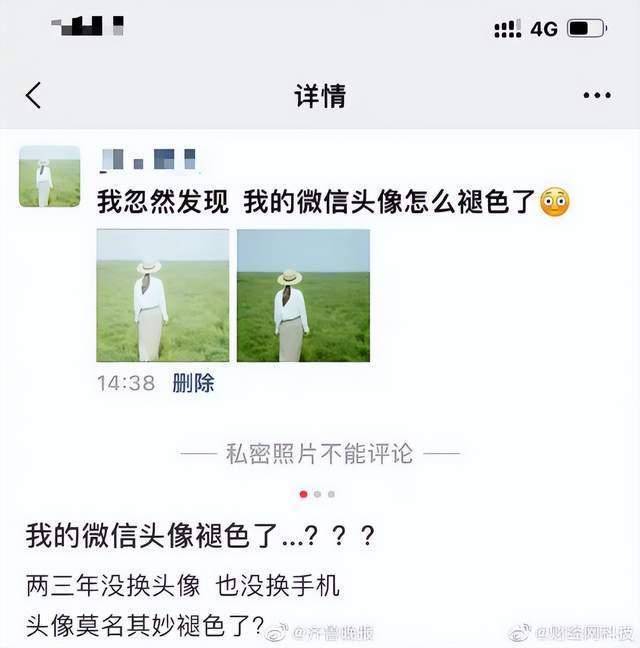Tap the page indicator dots
Screen dimensions: 640x648
[317, 494]
